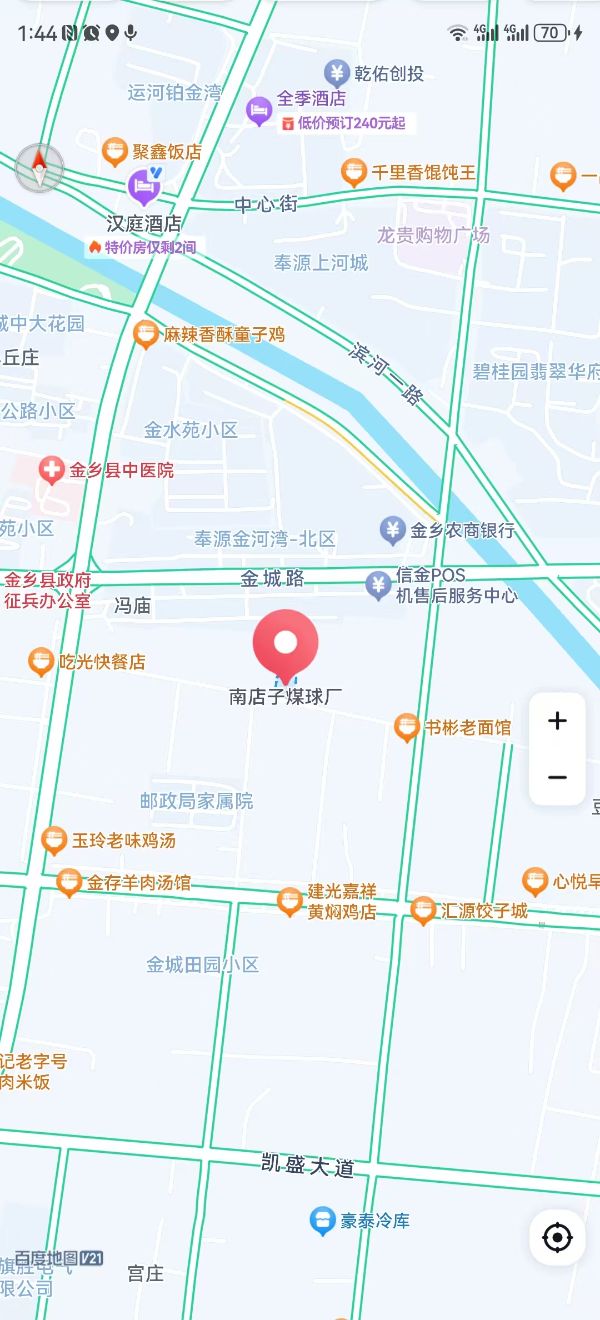Select the 书彬老面馆 noodle shop marker
Image resolution: width=600 pixels, height=1320 pixels.
click(406, 727)
